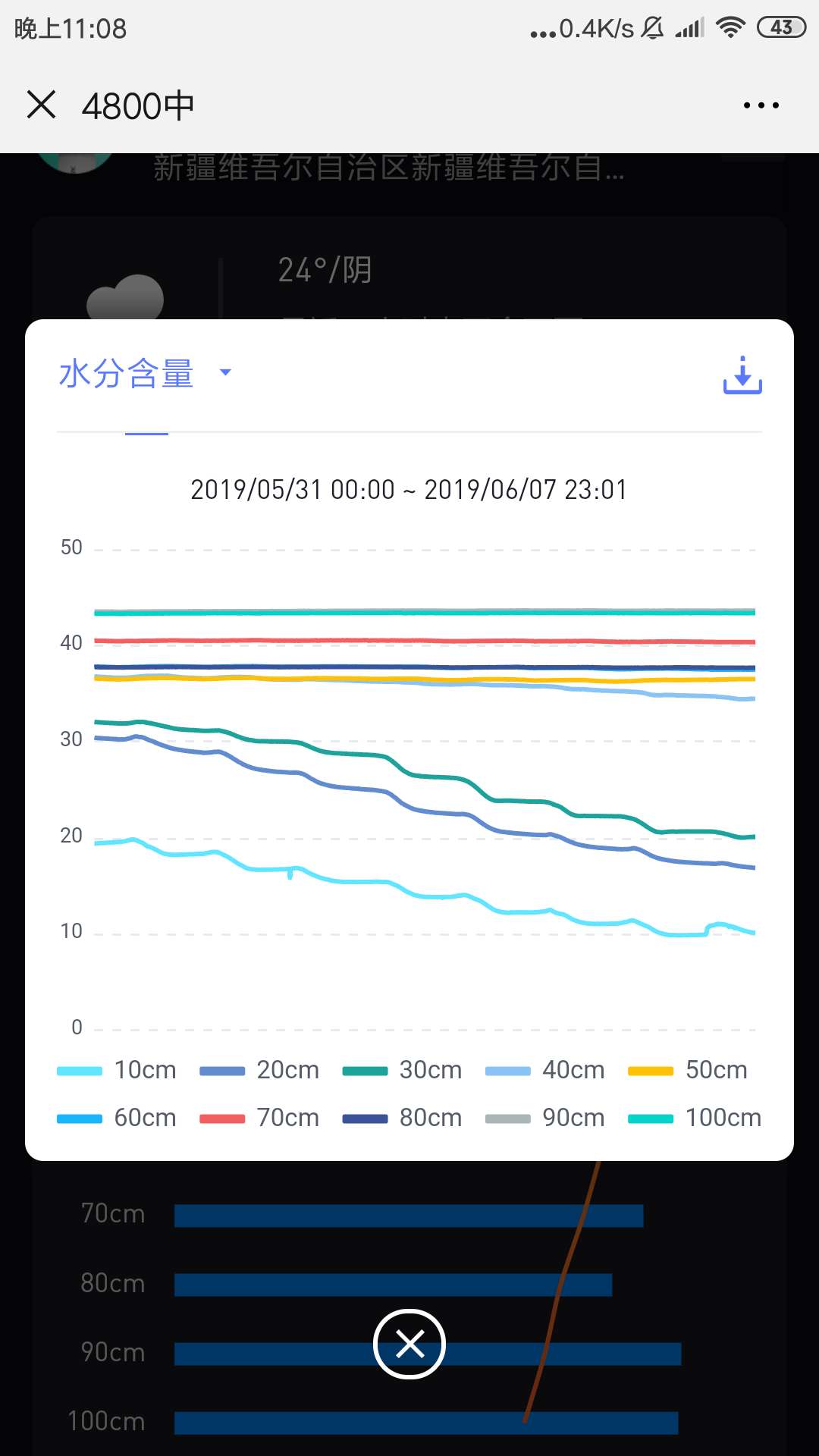Toggle the 100cm legend series in the chart
Screen dimensions: 819x1456
(695, 1118)
